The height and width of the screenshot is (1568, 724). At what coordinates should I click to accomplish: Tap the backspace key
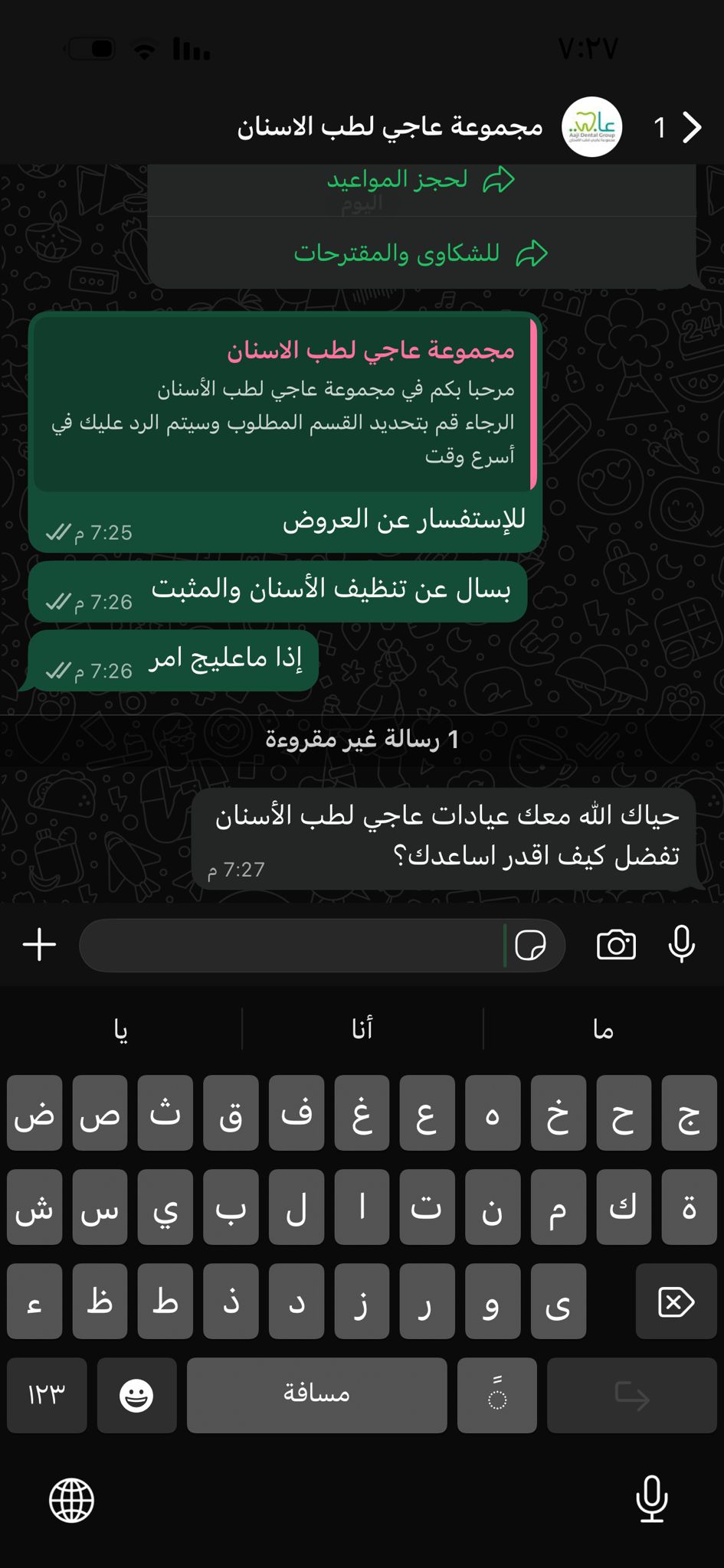pyautogui.click(x=676, y=1302)
